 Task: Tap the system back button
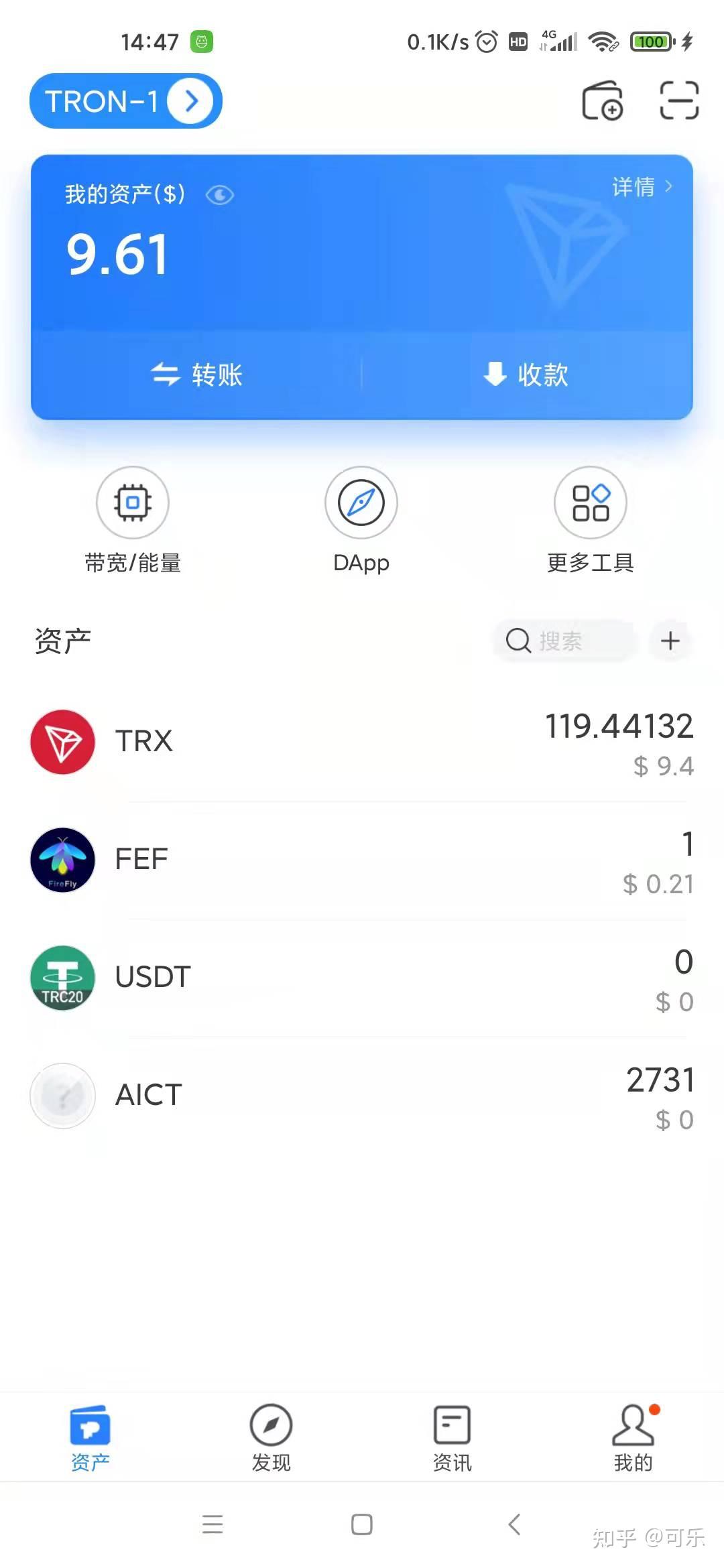515,1524
